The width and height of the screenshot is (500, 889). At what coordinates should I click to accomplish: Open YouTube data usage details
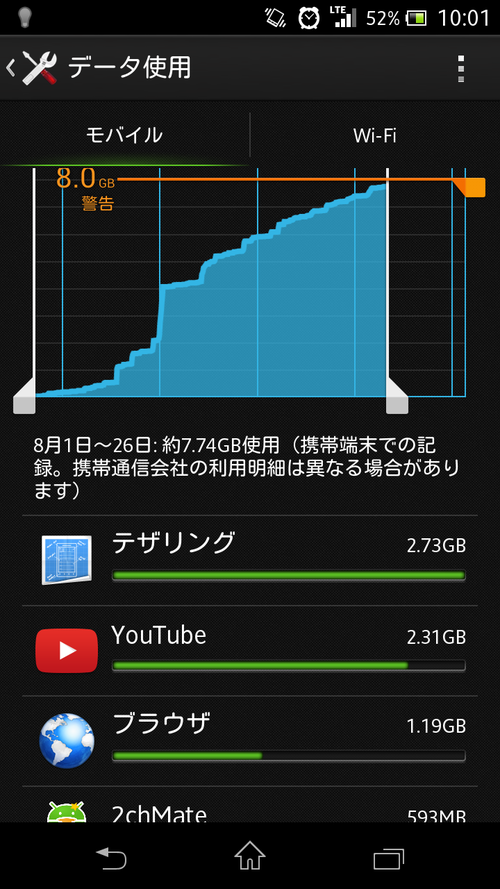click(x=250, y=651)
